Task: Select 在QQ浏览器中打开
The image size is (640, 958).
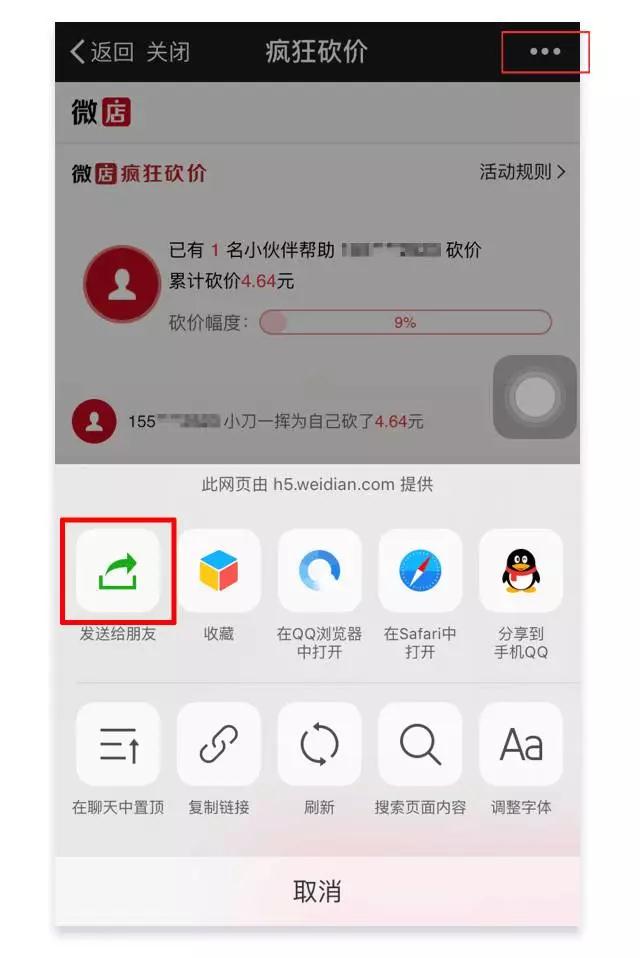Action: click(x=320, y=572)
